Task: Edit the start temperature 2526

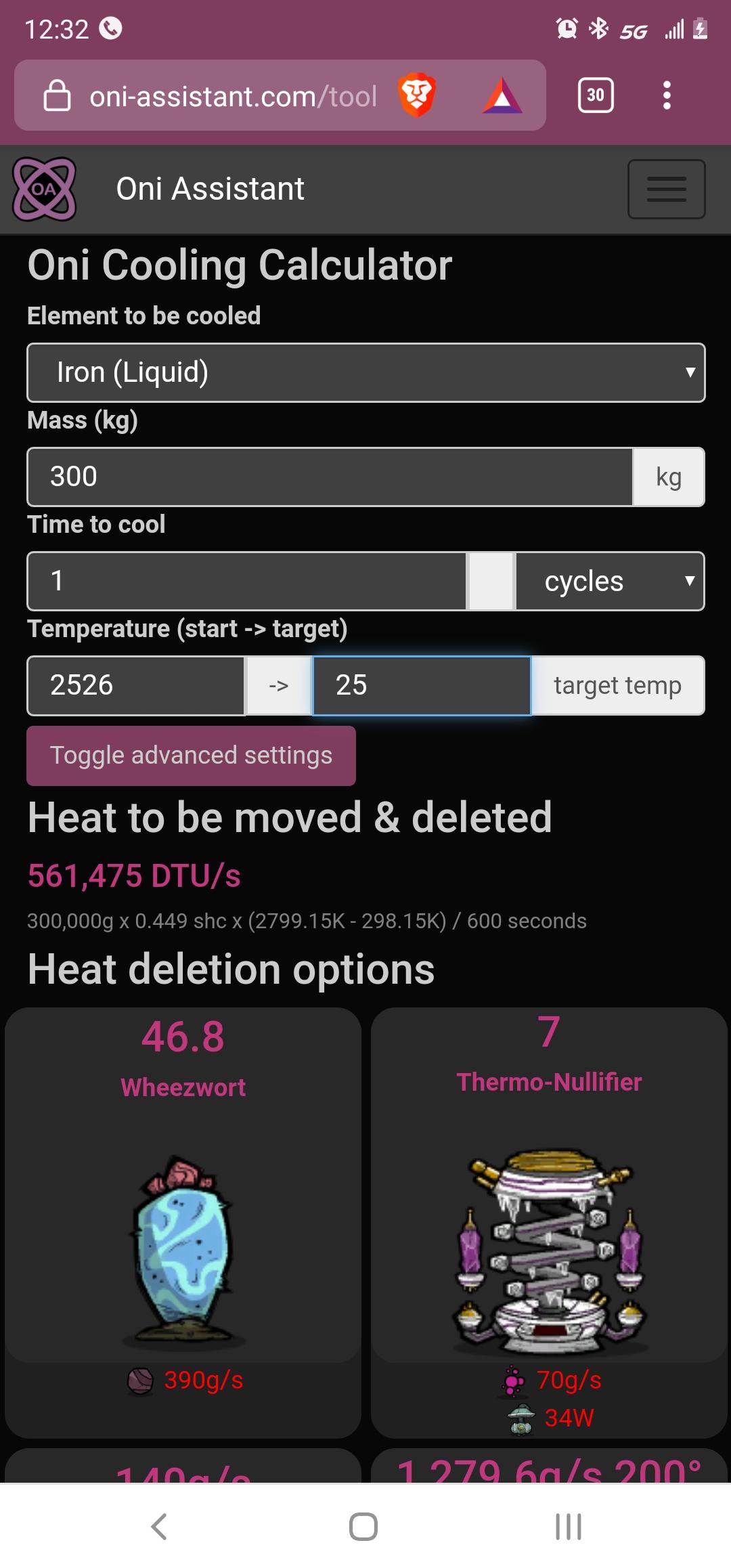Action: point(135,685)
